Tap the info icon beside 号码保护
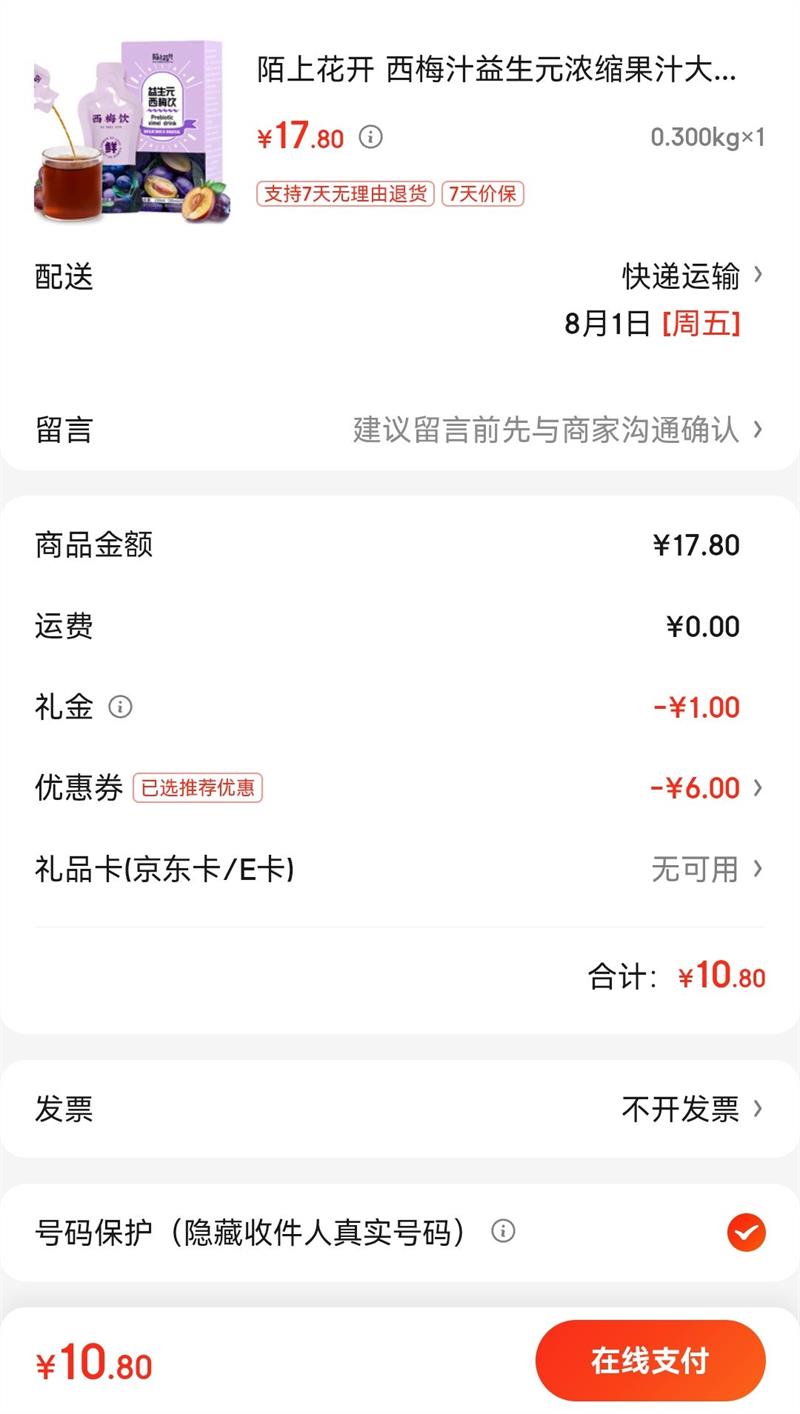Screen dimensions: 800x1414 503,1231
